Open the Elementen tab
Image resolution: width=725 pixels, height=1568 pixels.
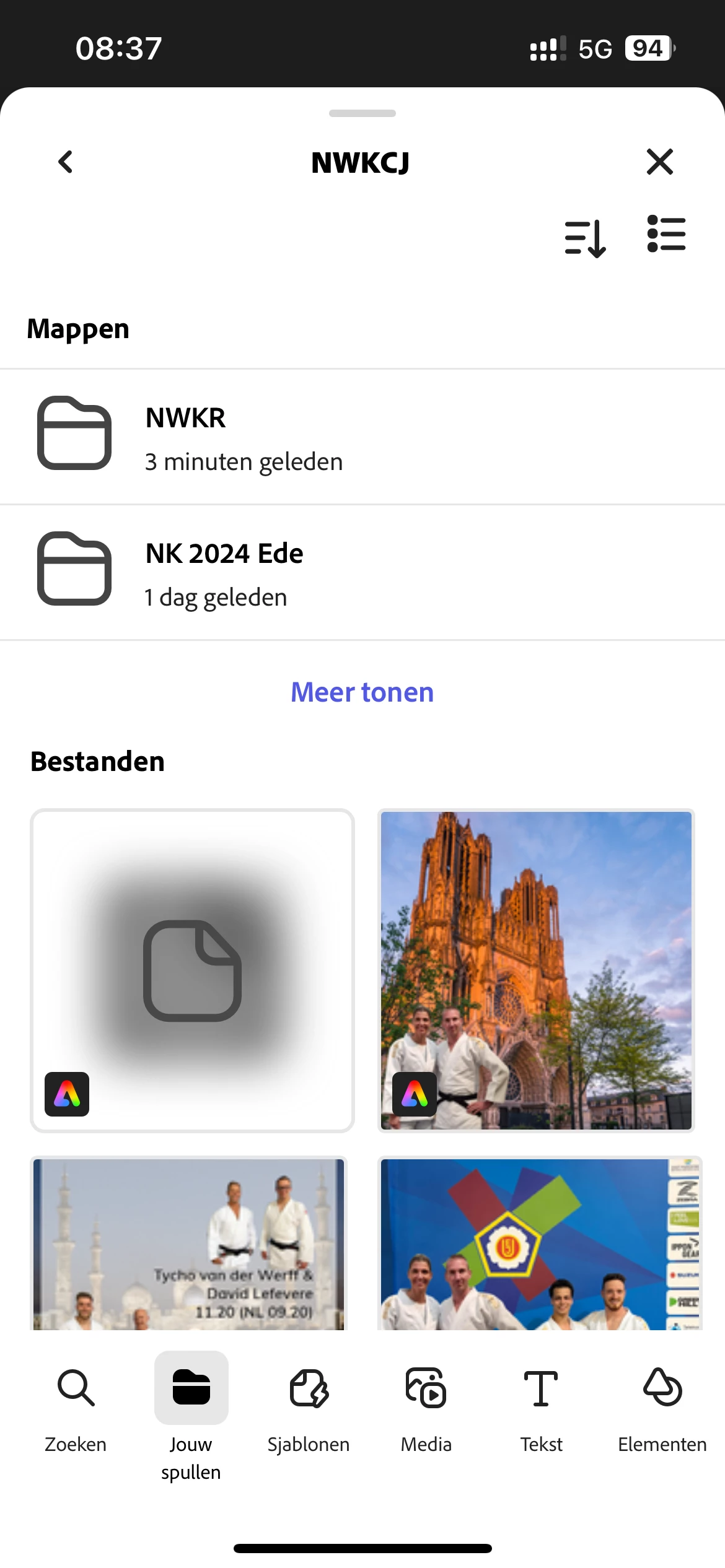(662, 1406)
